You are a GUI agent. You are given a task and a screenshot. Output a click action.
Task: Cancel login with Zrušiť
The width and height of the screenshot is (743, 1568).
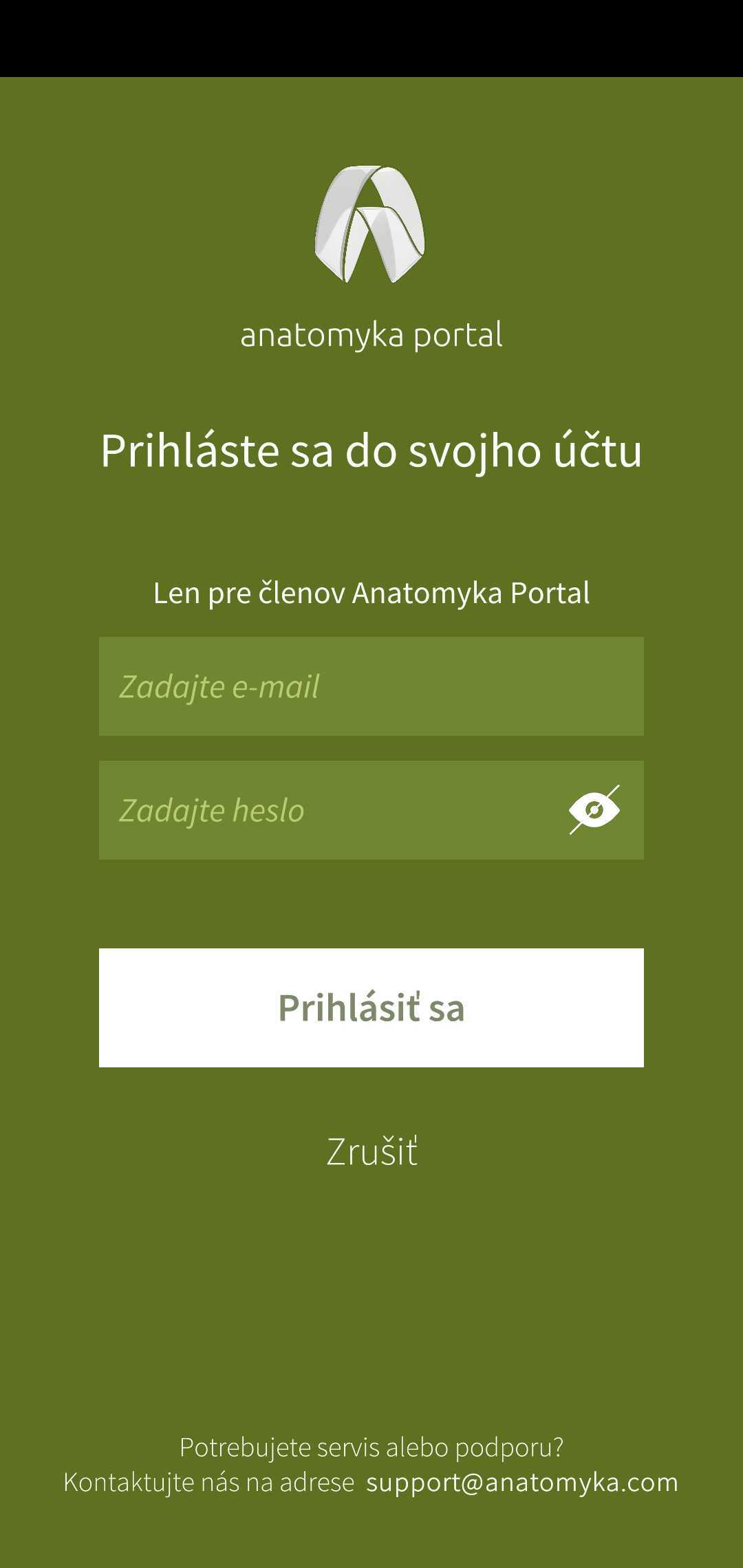(371, 1151)
